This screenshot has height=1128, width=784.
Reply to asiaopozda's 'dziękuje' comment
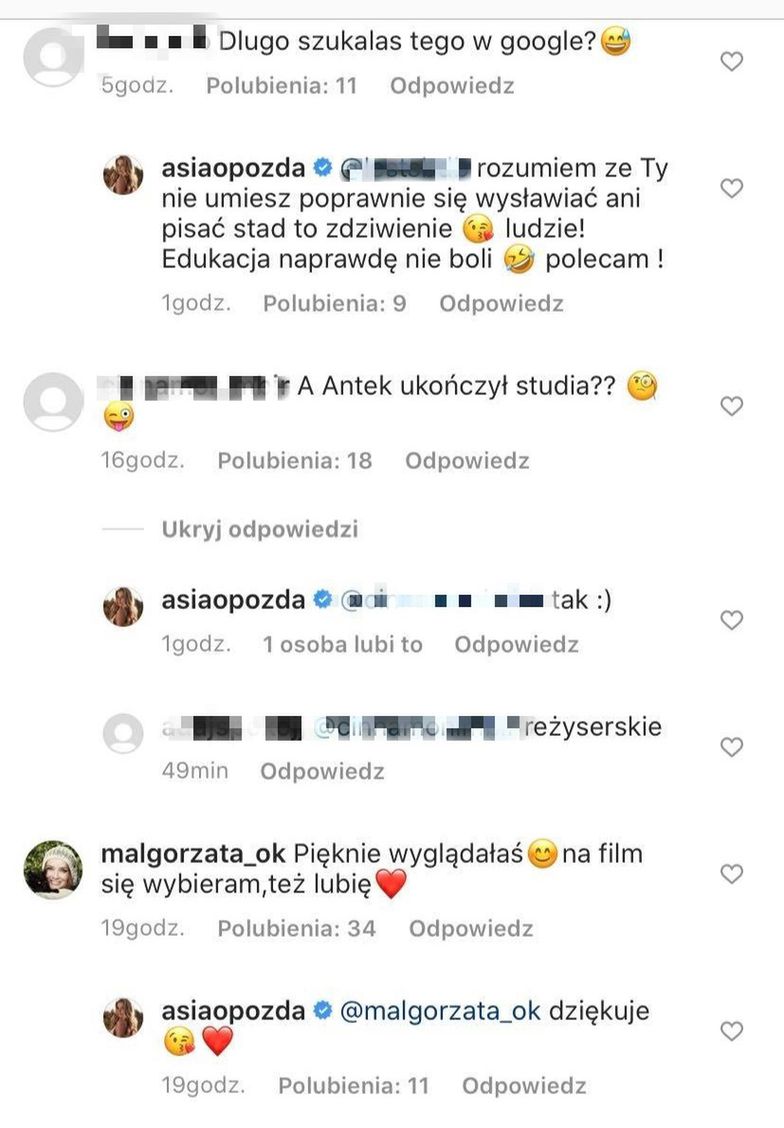(x=524, y=1086)
